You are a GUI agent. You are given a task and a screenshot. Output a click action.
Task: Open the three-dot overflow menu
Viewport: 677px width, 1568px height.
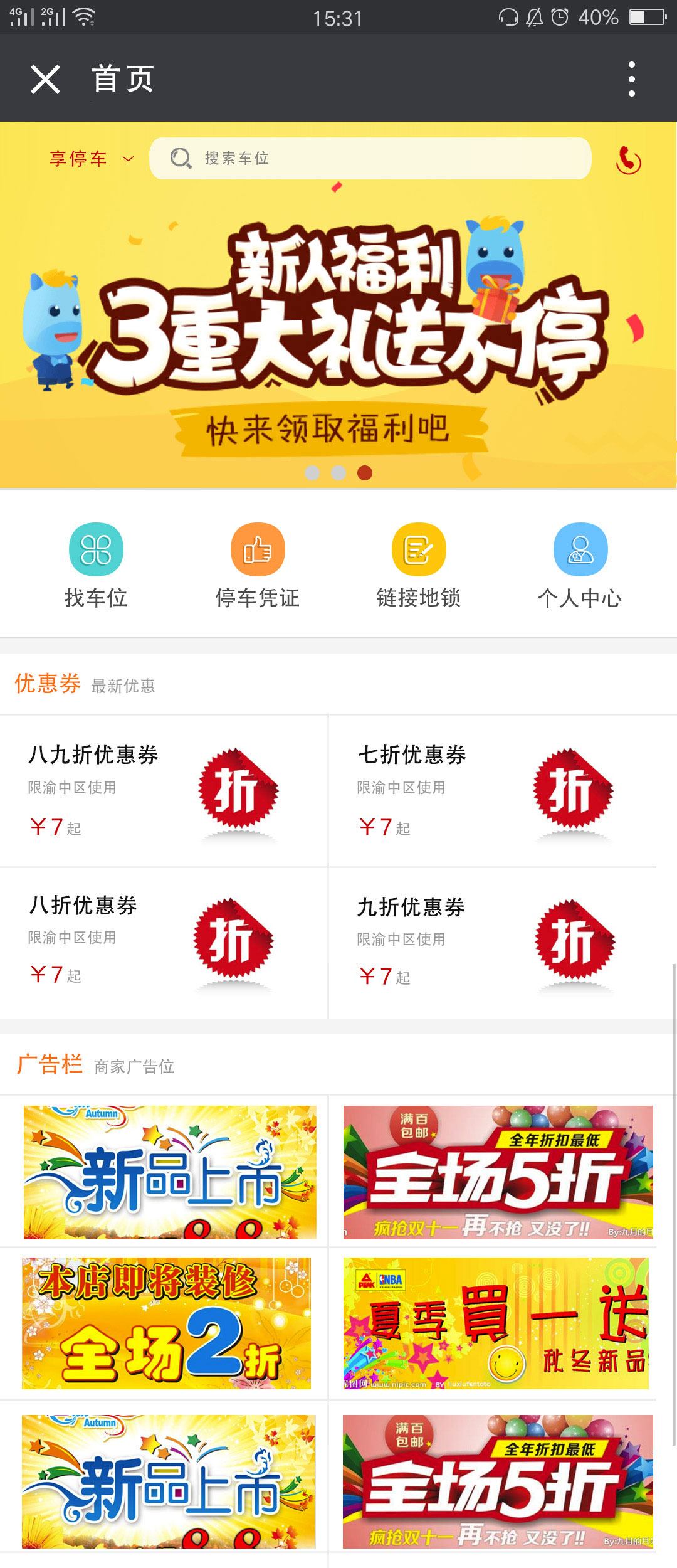[631, 78]
